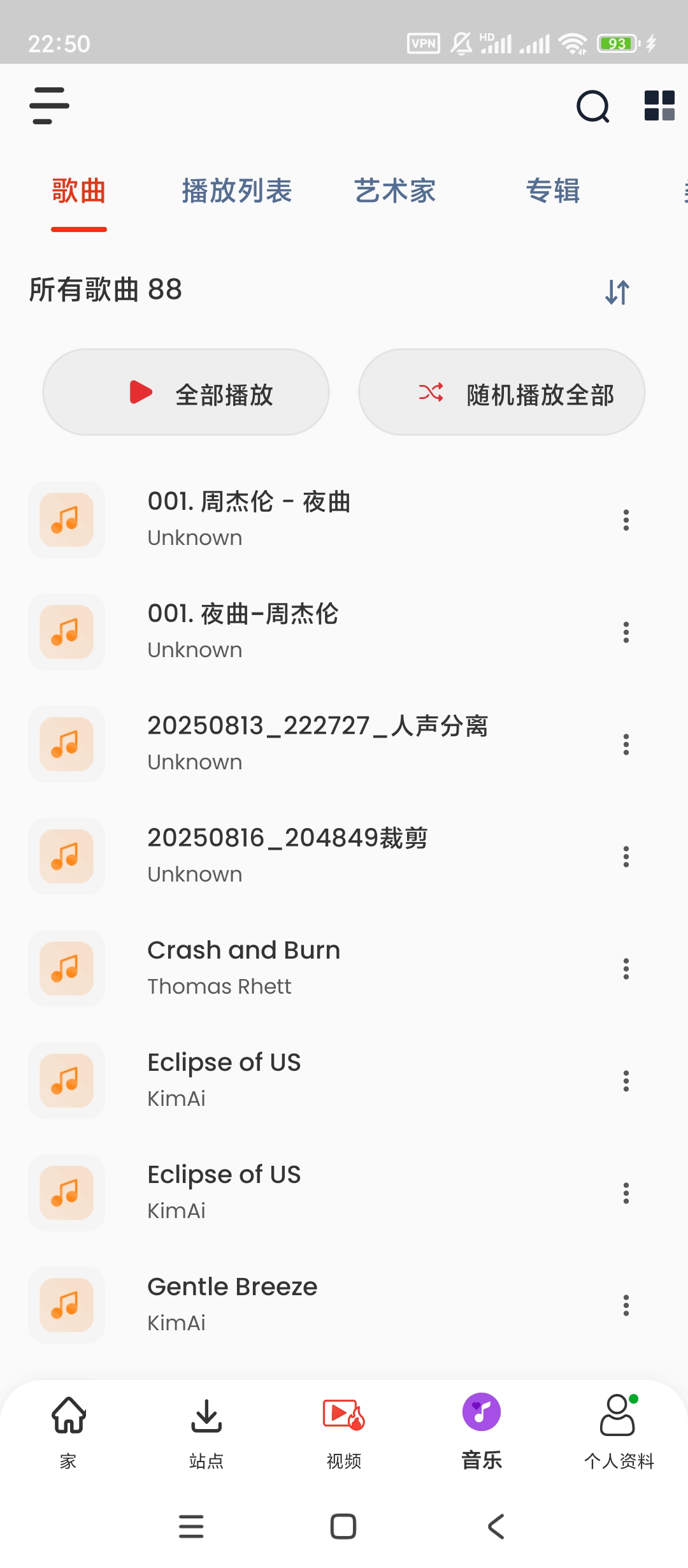Play the song 001. 周杰伦 - 夜曲
The height and width of the screenshot is (1568, 688).
319,519
